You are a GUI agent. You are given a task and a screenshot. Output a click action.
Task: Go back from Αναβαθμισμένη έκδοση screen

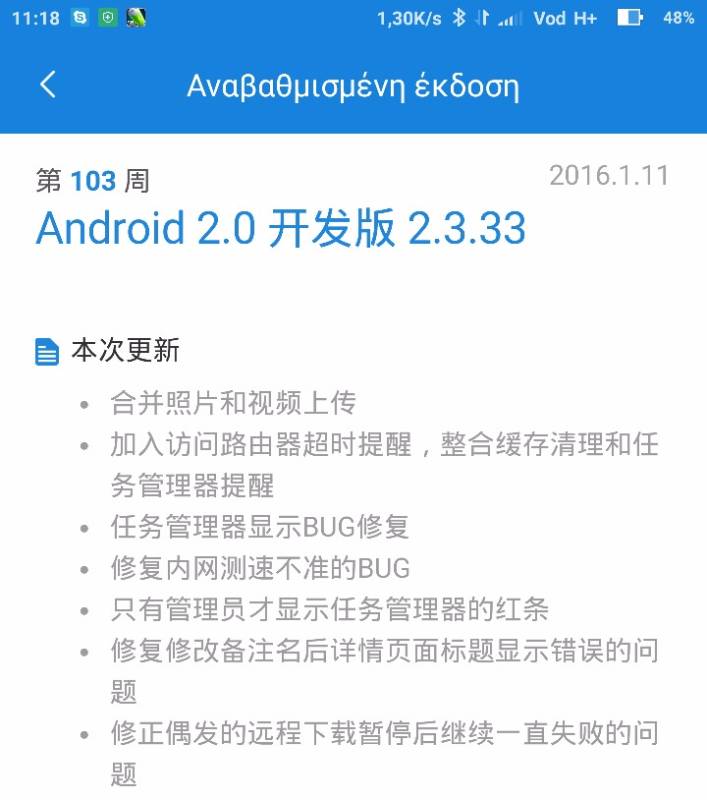(x=48, y=86)
